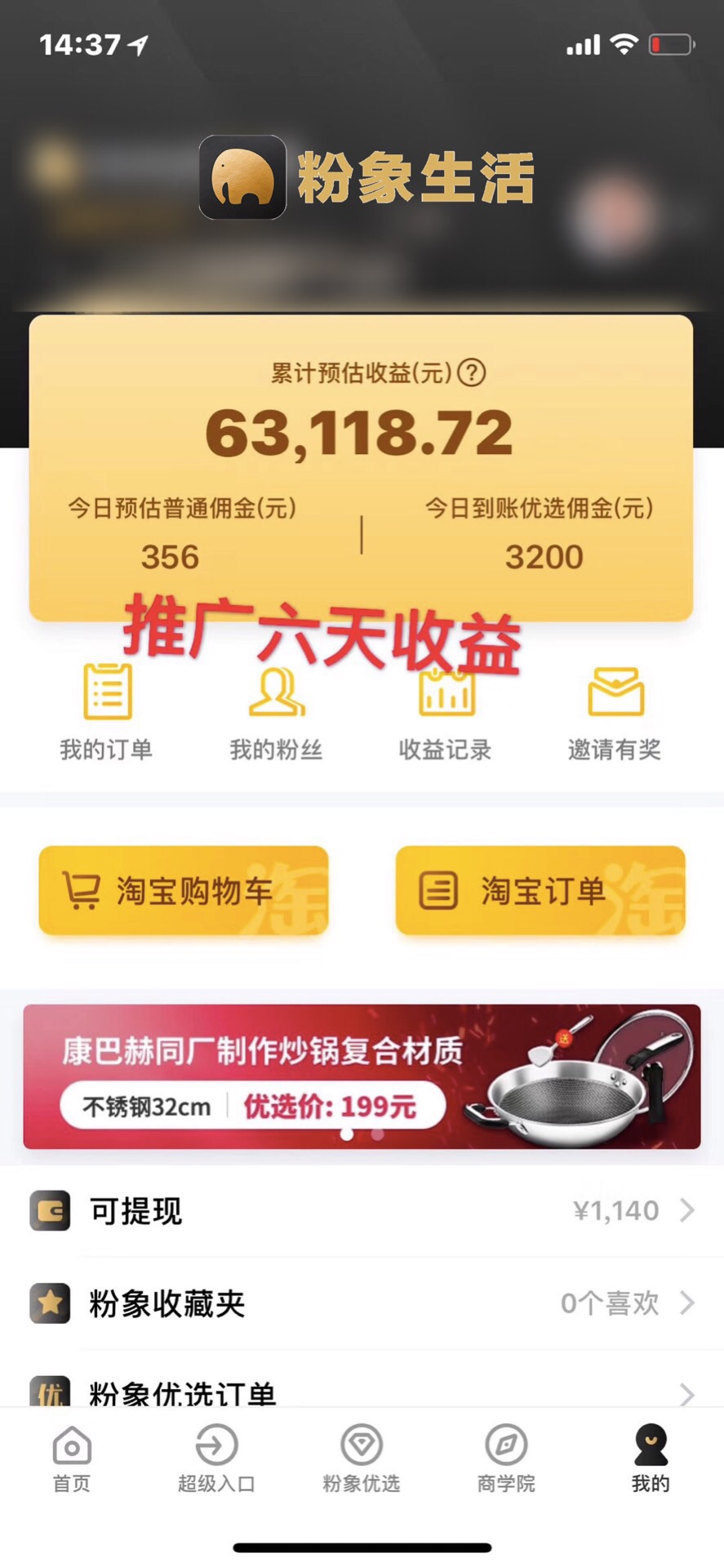This screenshot has width=724, height=1568.
Task: Open 淘宝购物车
Action: [x=184, y=890]
